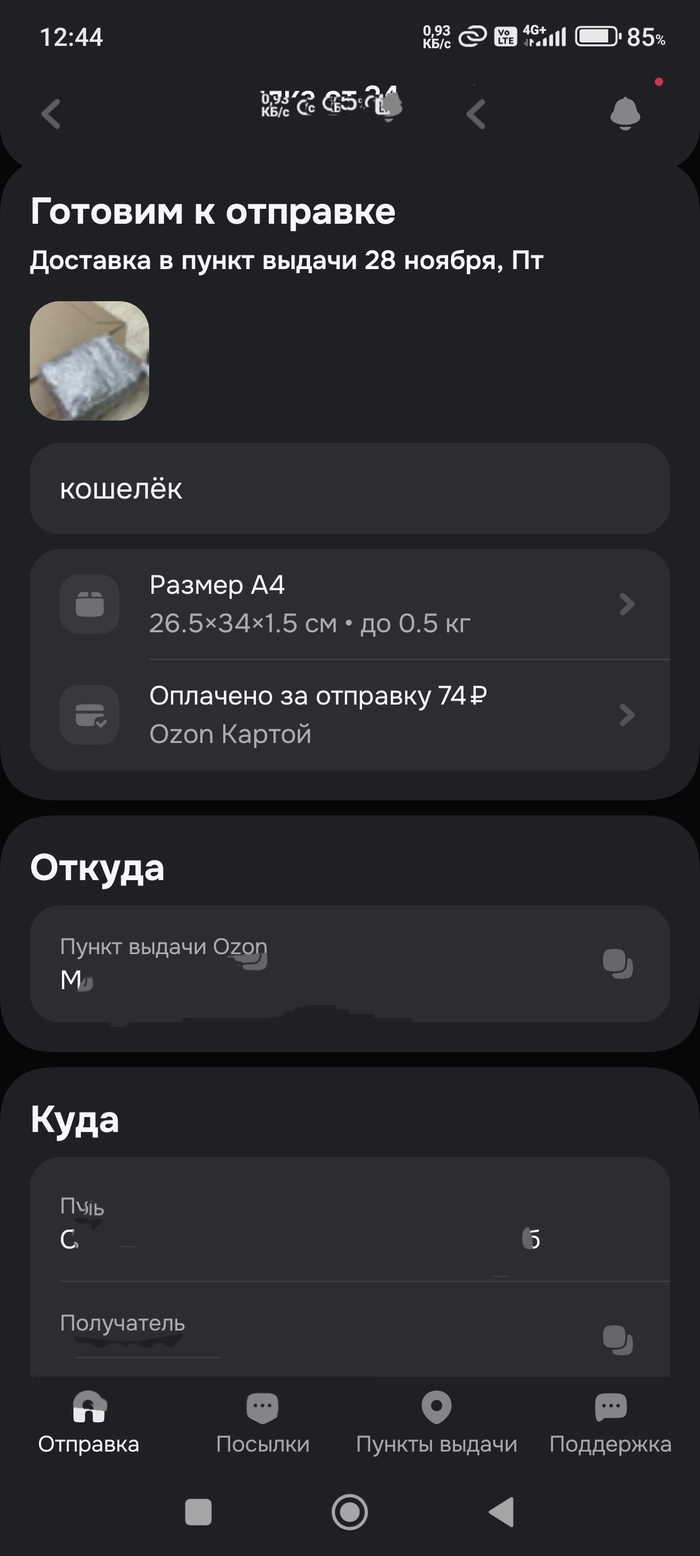Open the Оплачено за отправку payment row
The width and height of the screenshot is (700, 1556).
coord(350,715)
